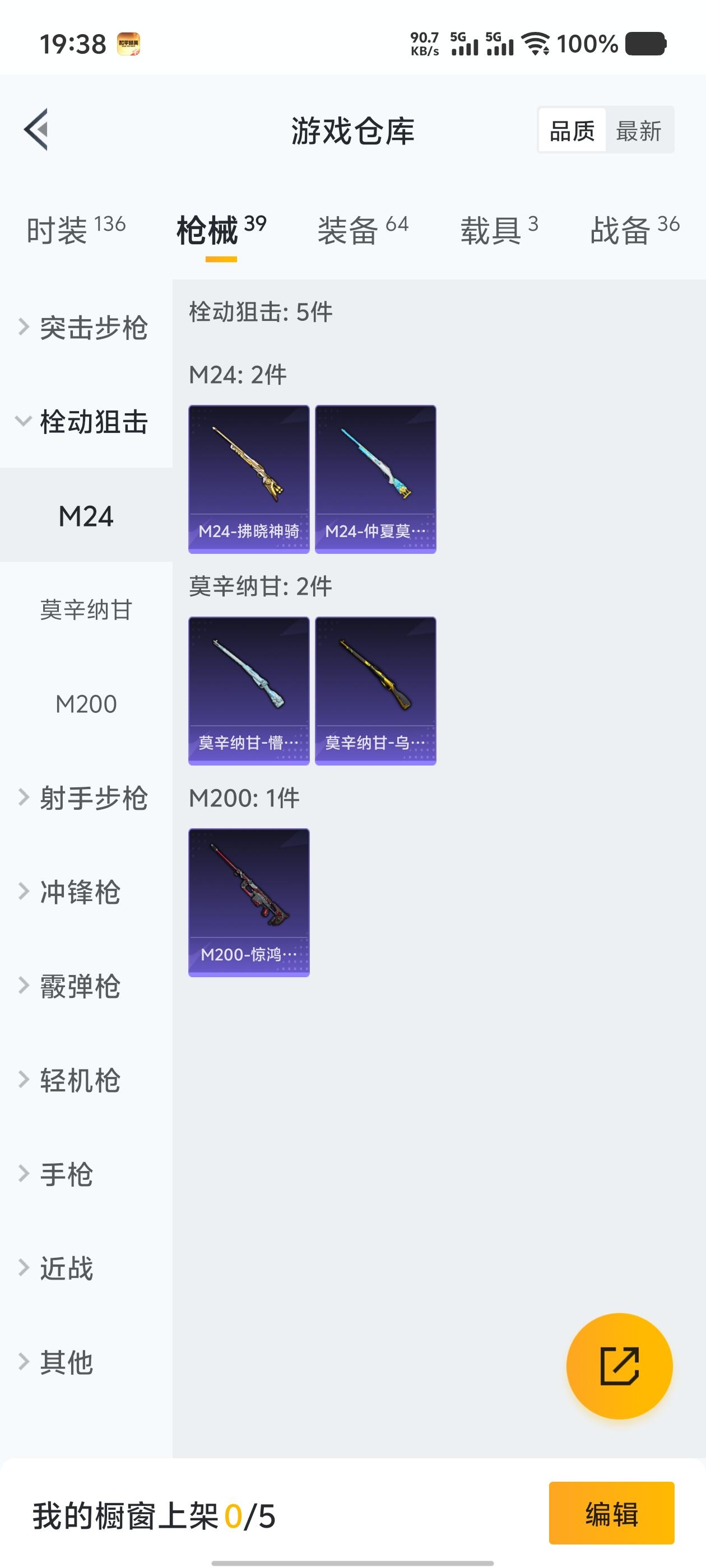Select M200 in the left sidebar
Screen dimensions: 706x1568
(x=85, y=703)
